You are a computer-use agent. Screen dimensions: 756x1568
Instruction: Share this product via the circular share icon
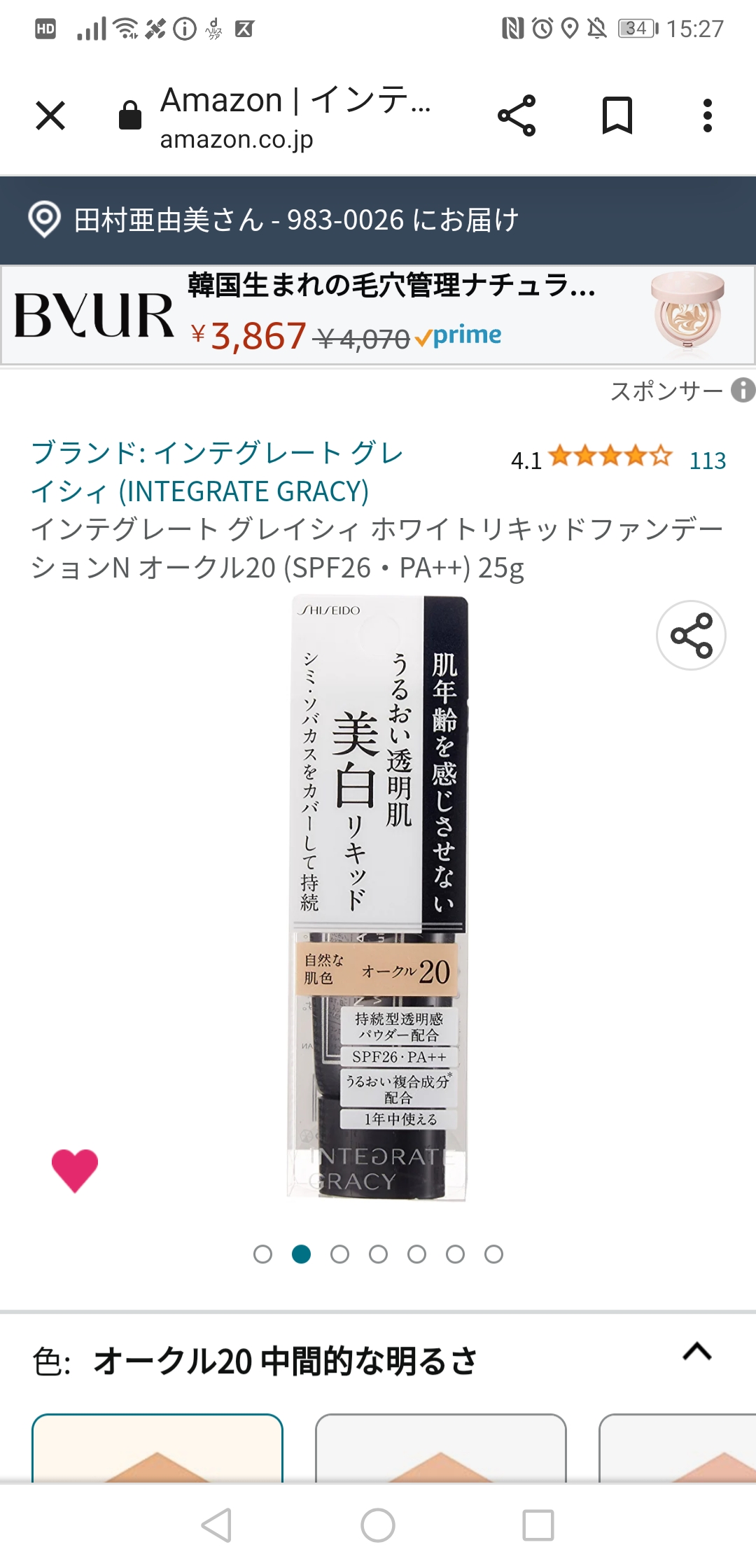pos(691,636)
